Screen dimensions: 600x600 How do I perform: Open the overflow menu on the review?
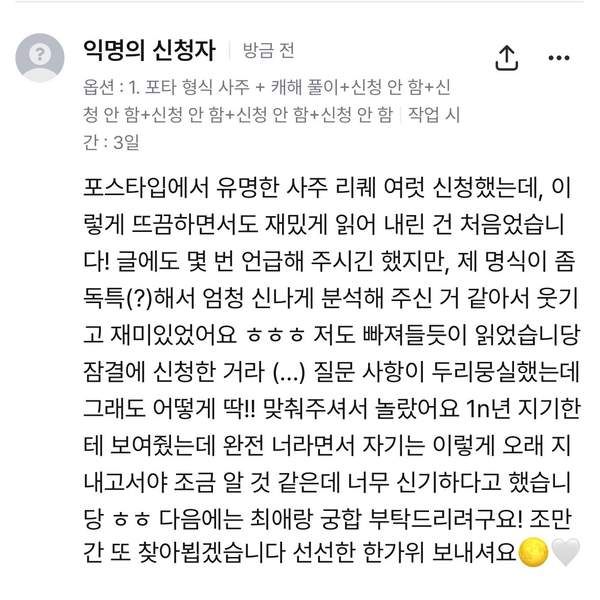(x=560, y=57)
